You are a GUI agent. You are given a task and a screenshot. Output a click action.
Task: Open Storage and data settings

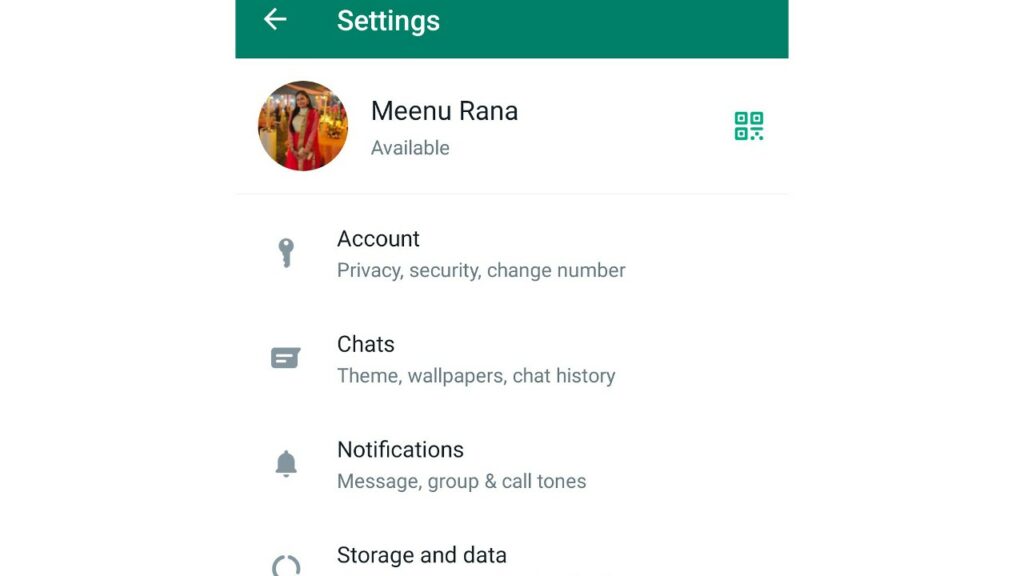click(x=421, y=556)
